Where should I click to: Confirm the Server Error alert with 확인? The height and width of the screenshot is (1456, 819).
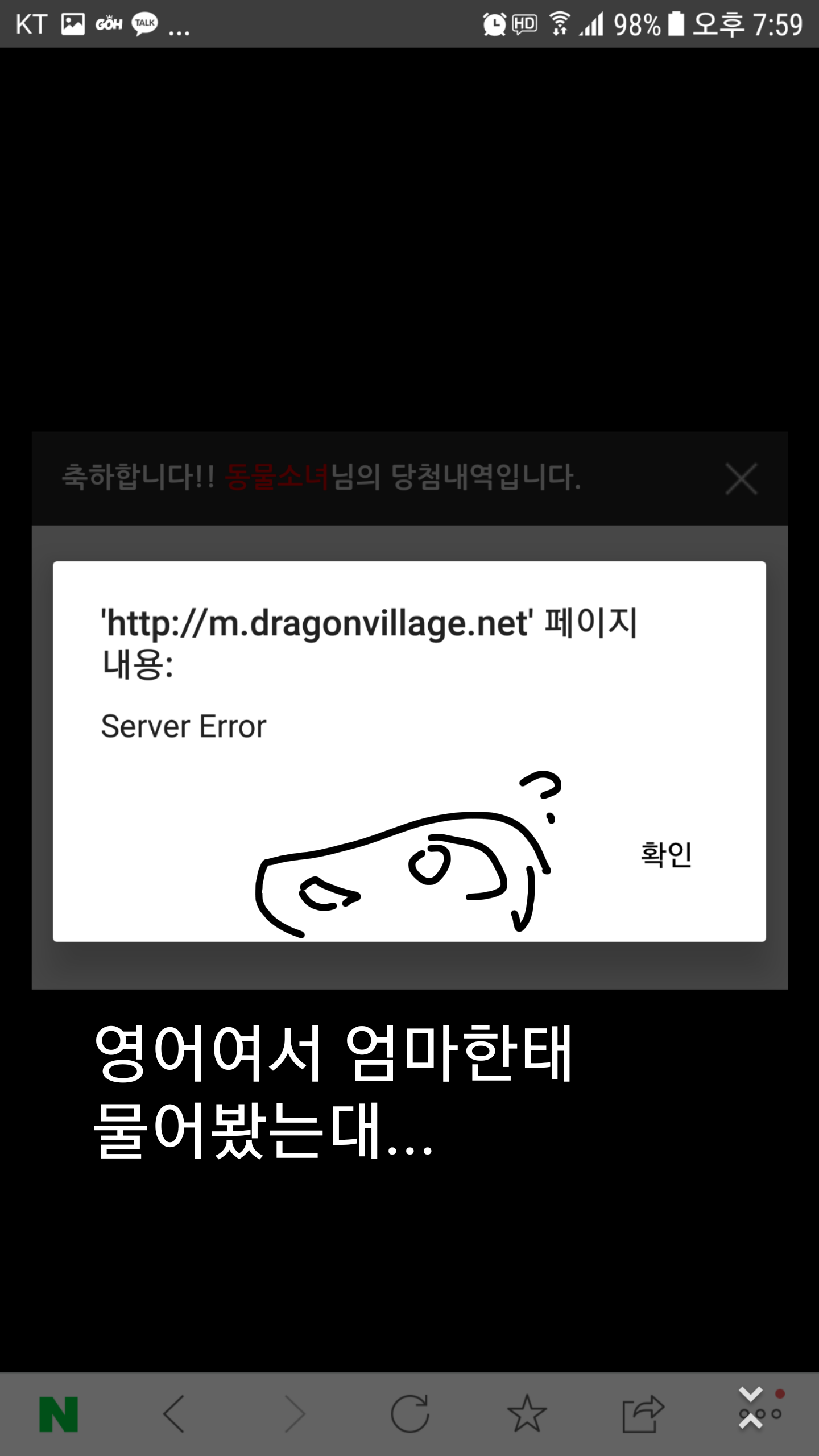click(666, 854)
